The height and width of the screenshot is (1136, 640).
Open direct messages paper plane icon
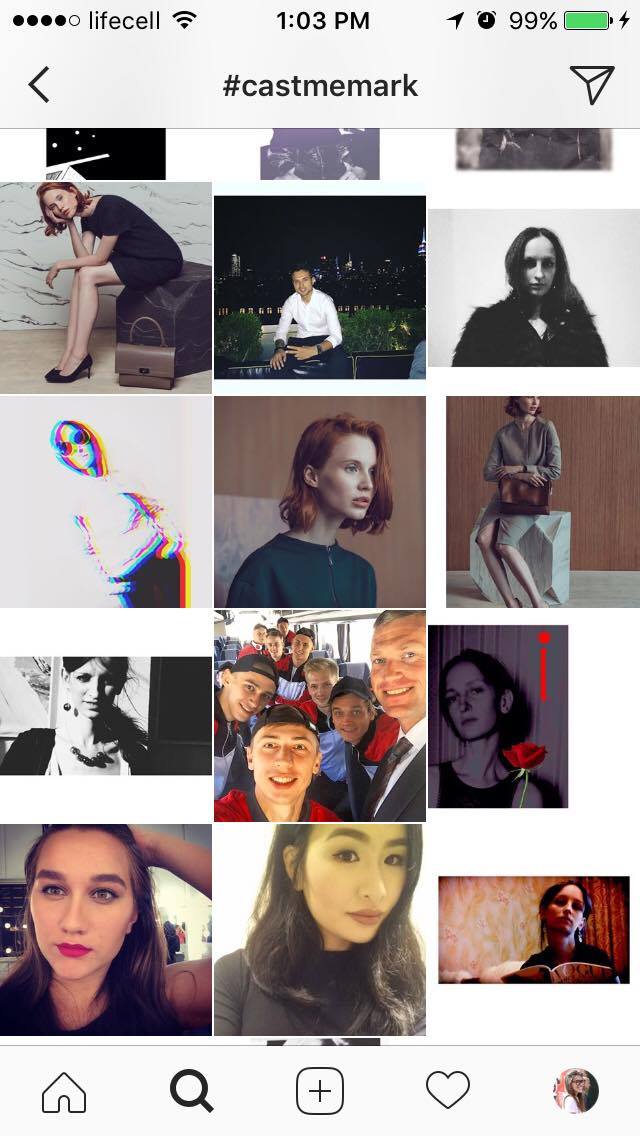pos(591,84)
